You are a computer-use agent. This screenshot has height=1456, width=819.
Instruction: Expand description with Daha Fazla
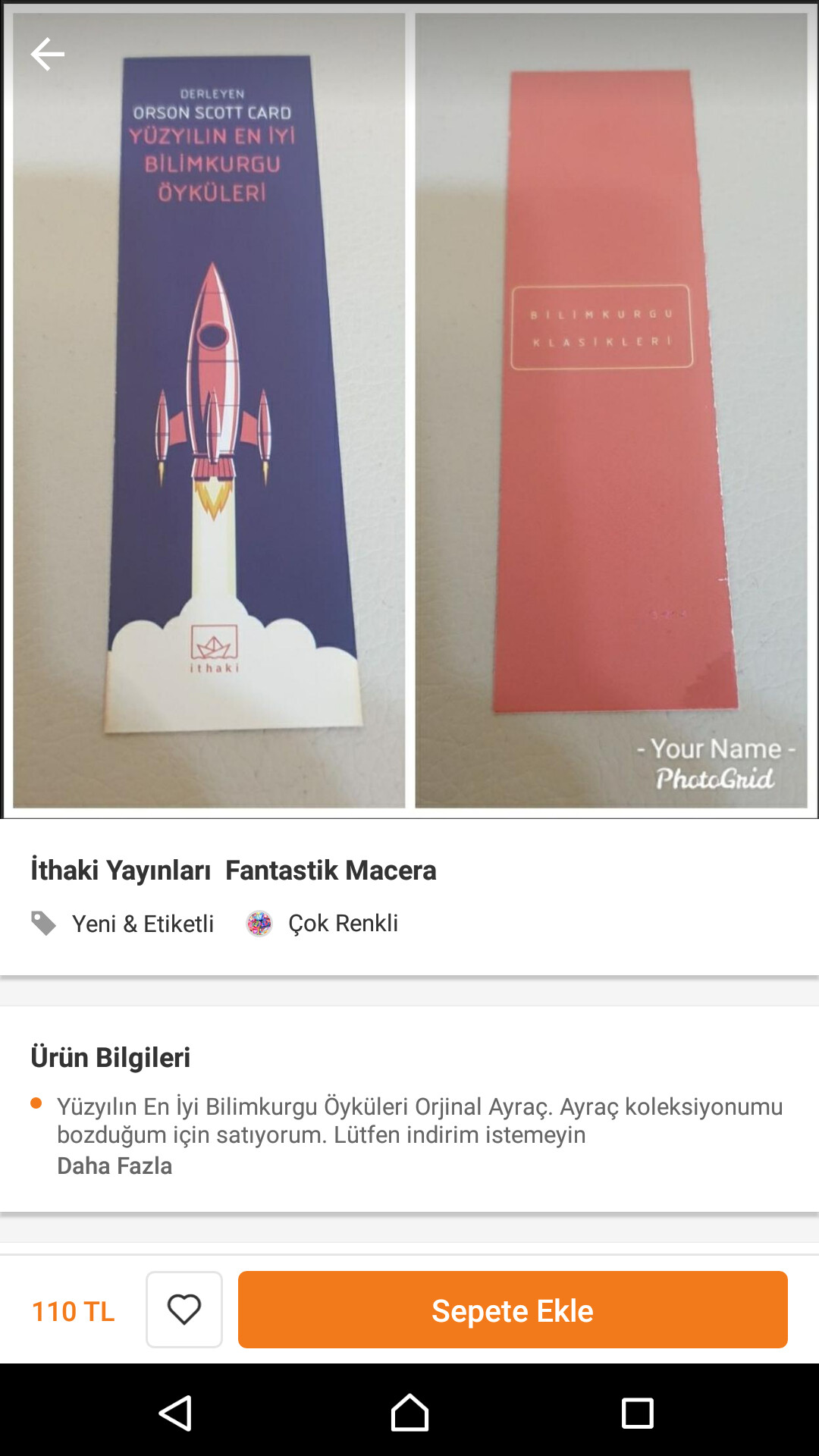(115, 1166)
